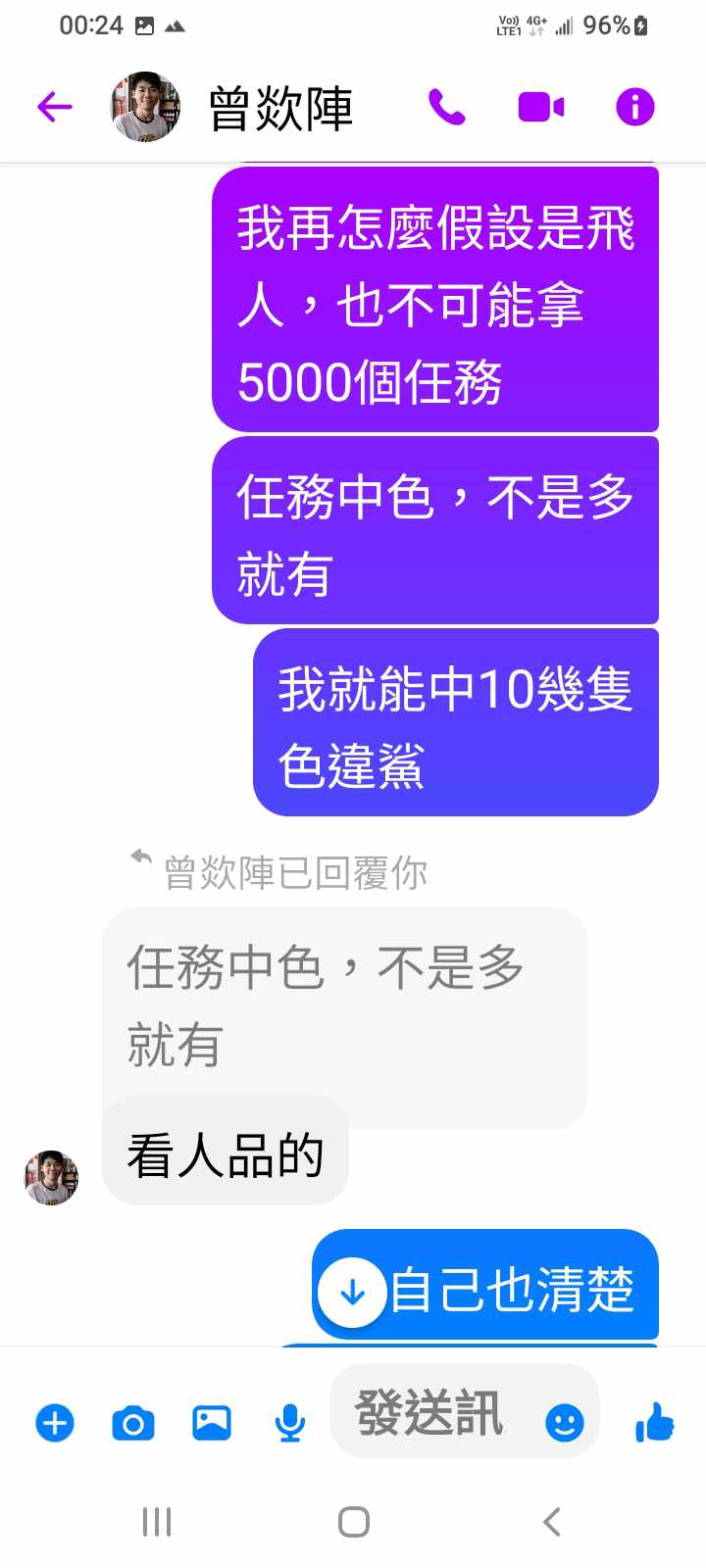Open the emoji picker
706x1568 pixels.
(564, 1423)
